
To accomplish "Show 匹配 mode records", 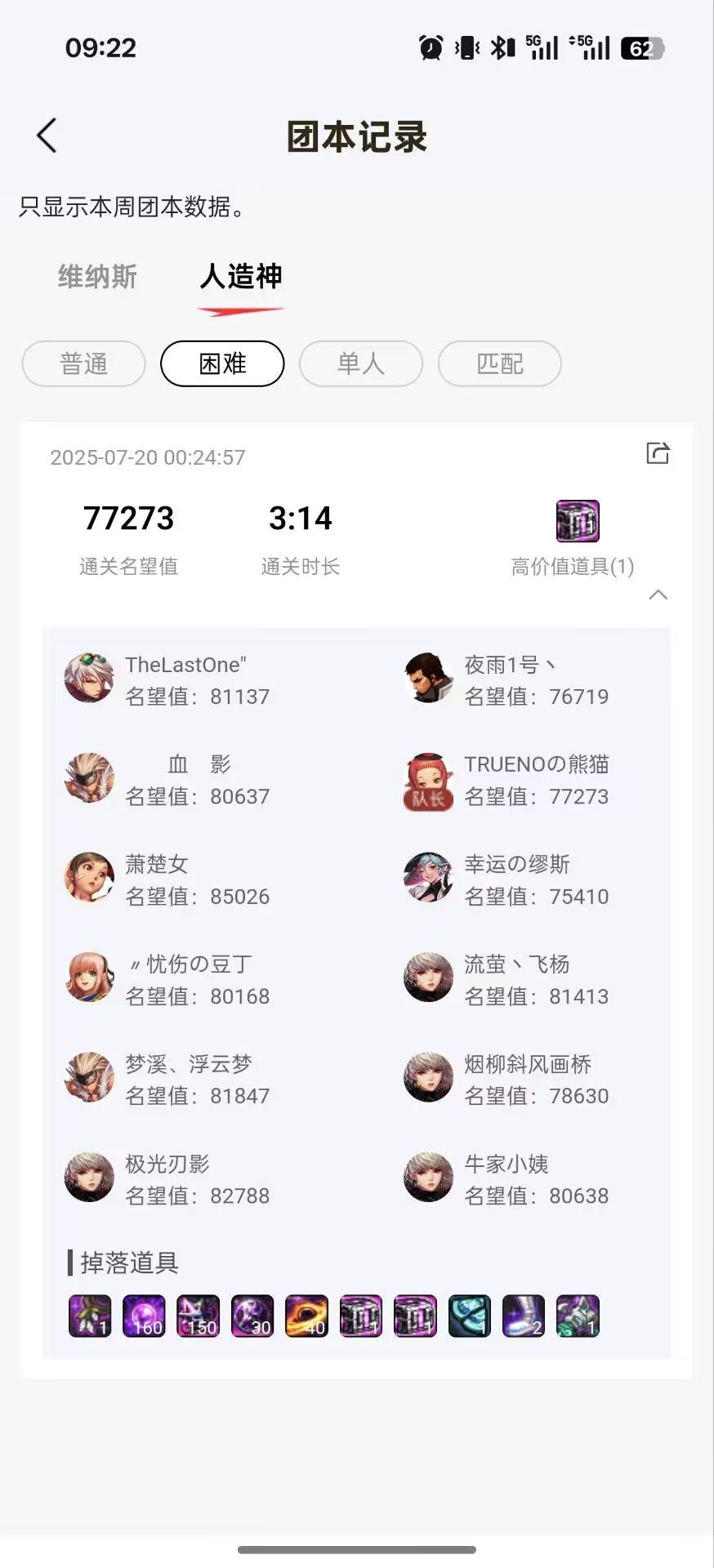I will pyautogui.click(x=499, y=363).
